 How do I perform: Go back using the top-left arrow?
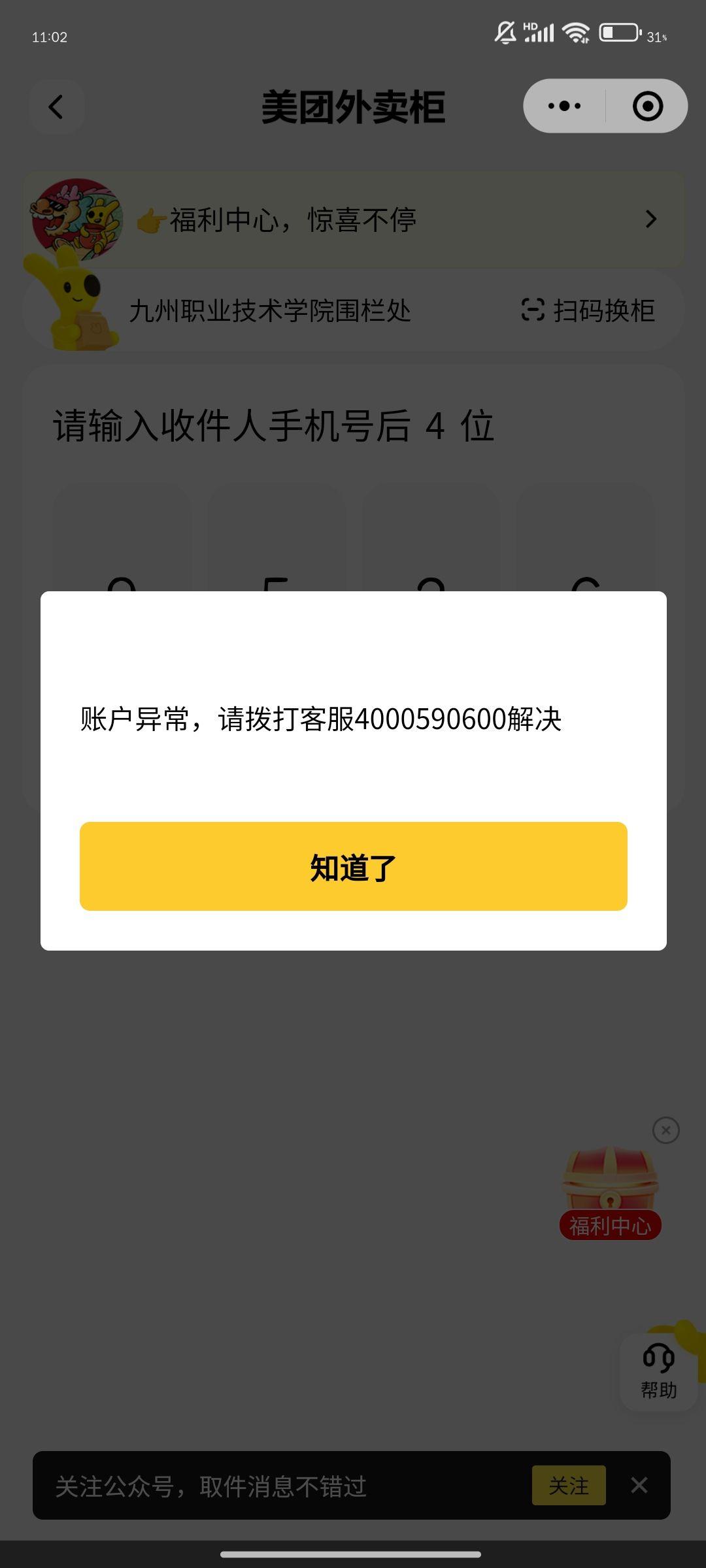click(x=56, y=107)
